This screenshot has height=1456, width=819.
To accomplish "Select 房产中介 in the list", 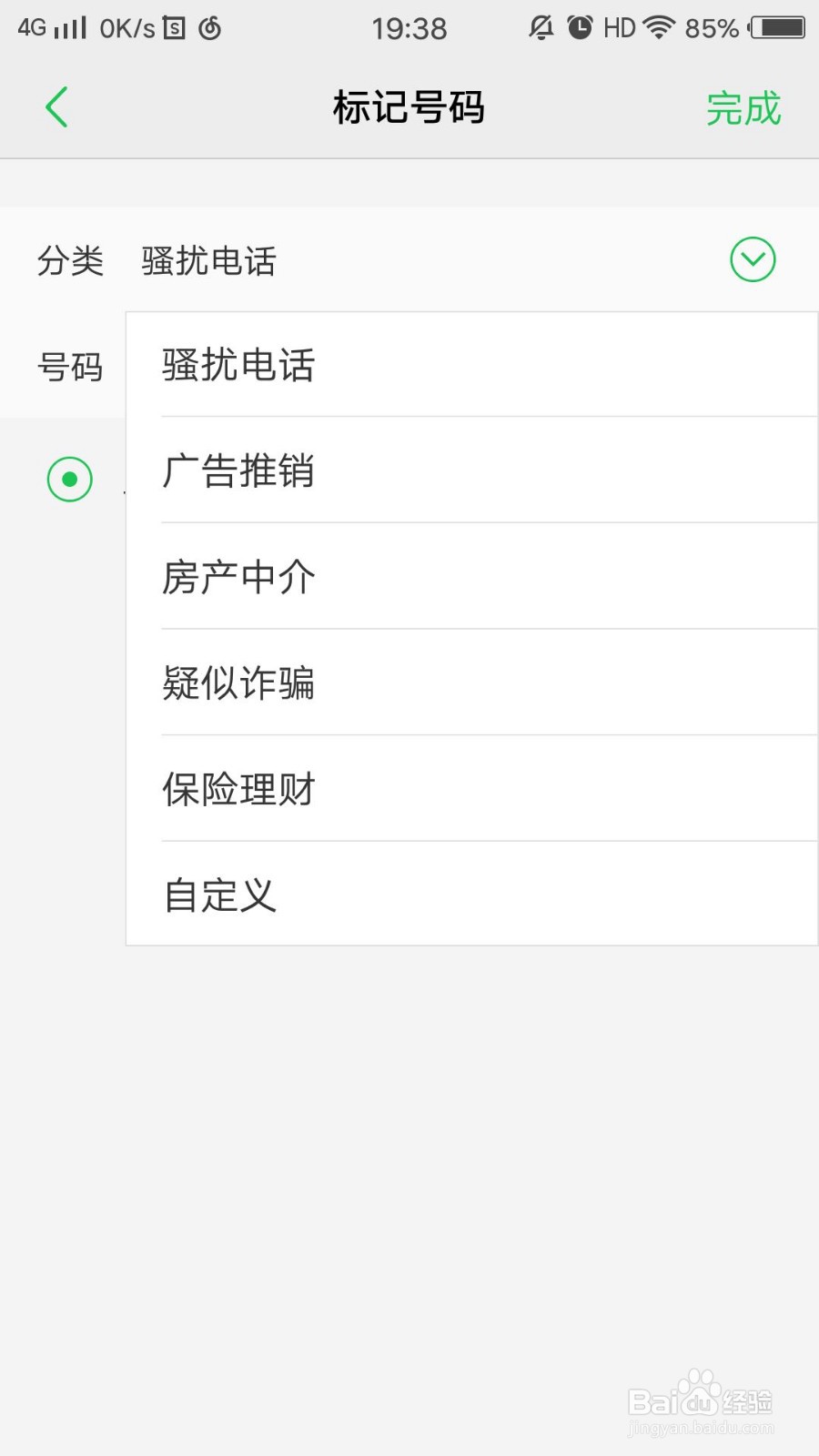I will point(238,576).
